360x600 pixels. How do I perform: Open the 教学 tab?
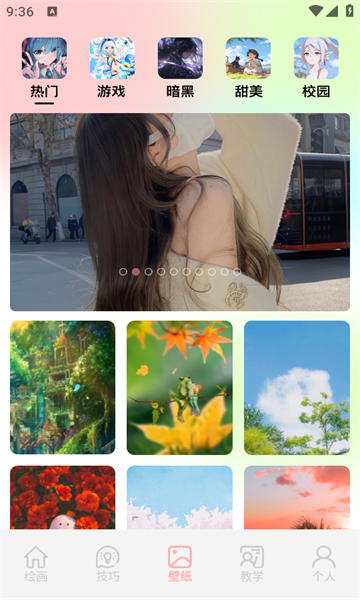[x=252, y=564]
